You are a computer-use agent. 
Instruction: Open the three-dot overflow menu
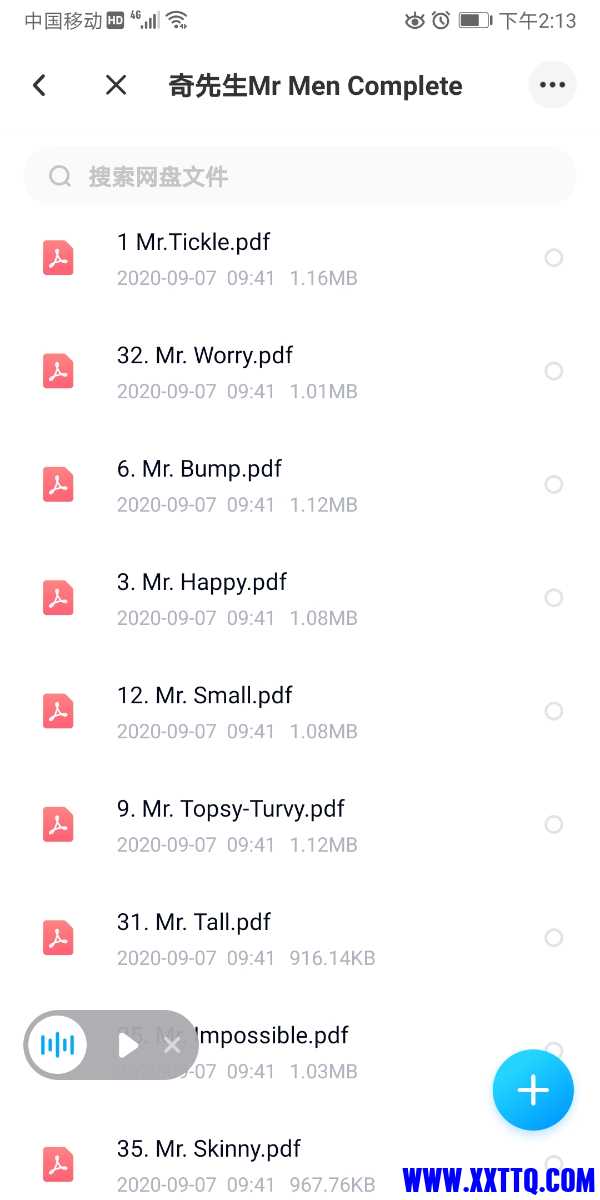pos(552,85)
